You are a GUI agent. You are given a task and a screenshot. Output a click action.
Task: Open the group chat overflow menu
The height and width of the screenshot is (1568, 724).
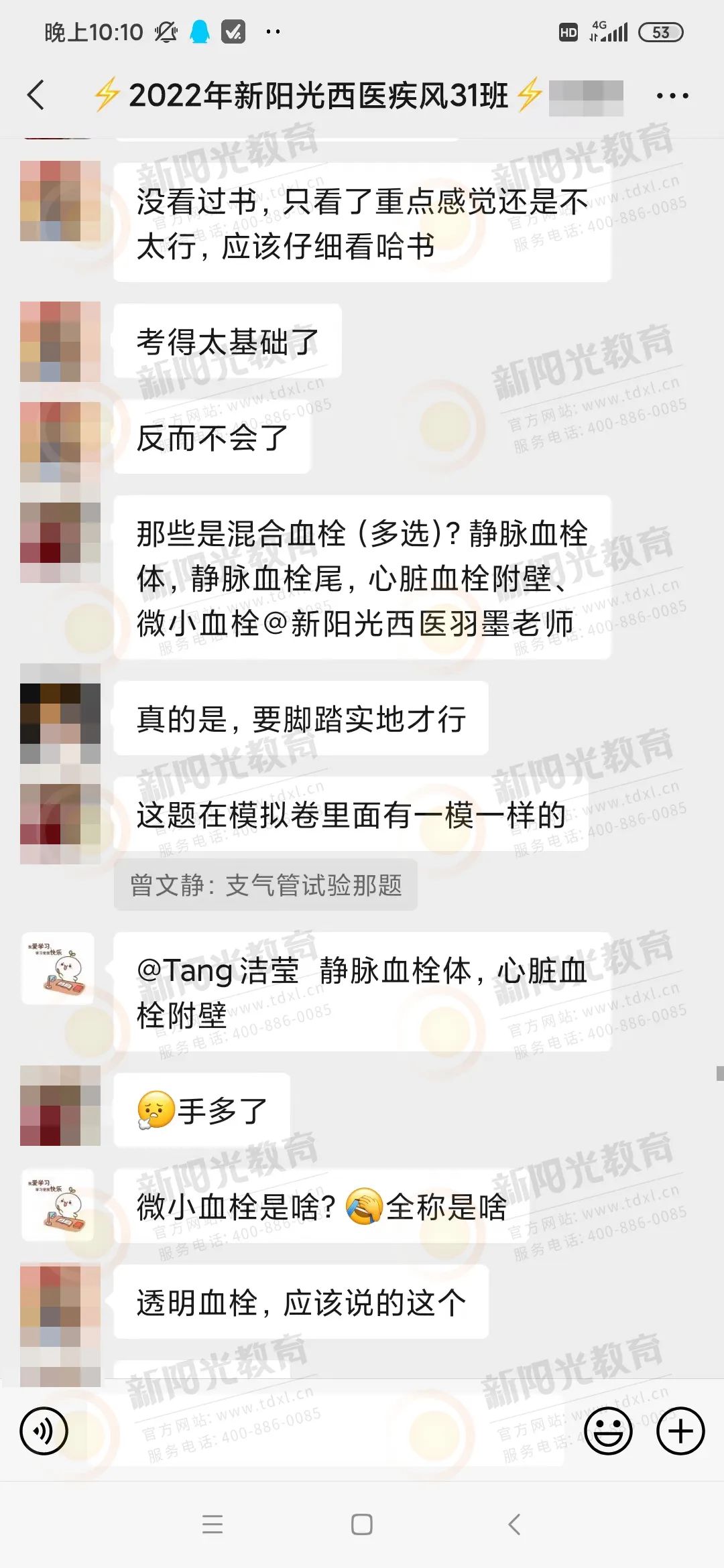click(672, 96)
